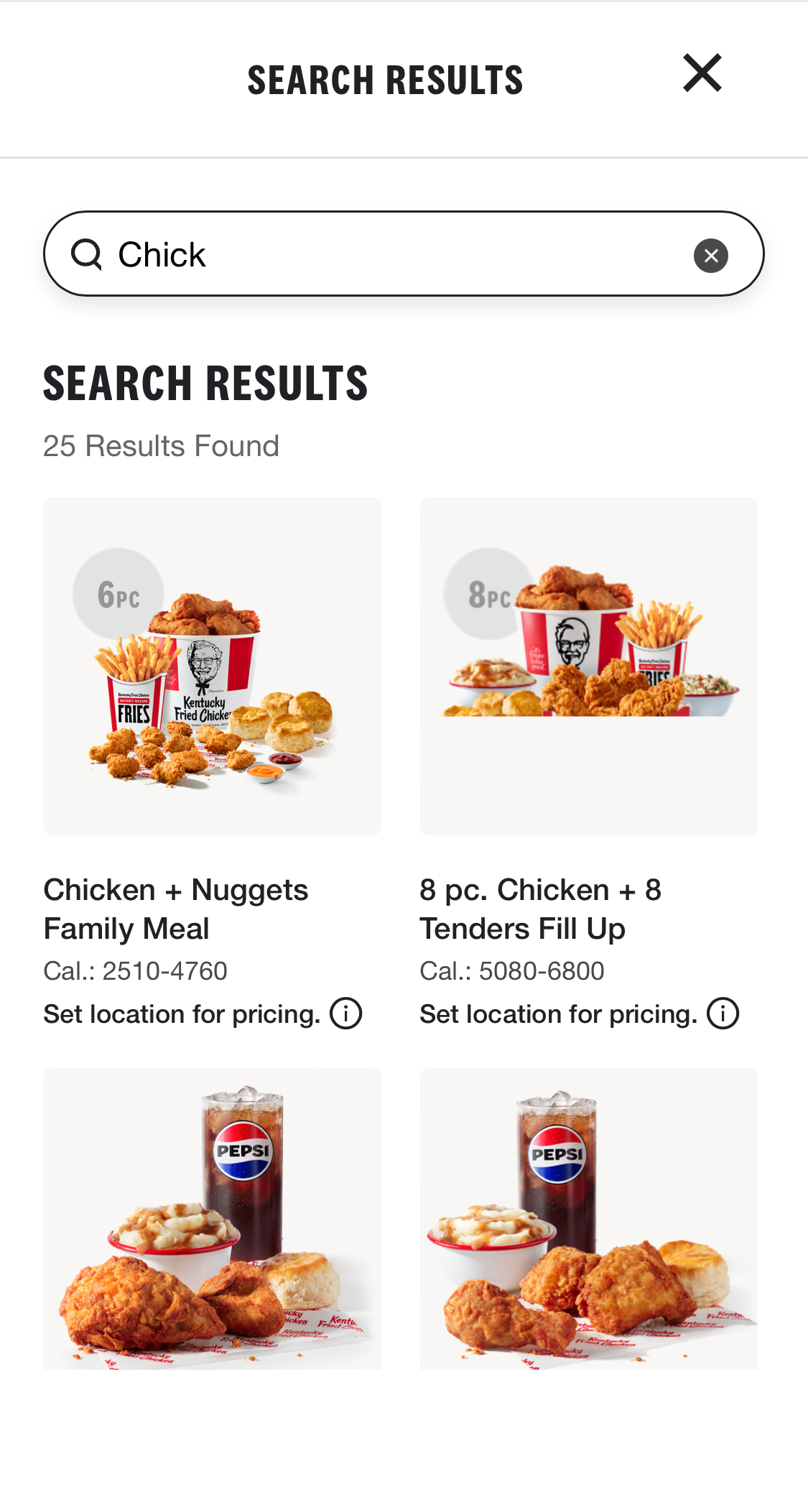Click the 25 Results Found text

pyautogui.click(x=161, y=445)
